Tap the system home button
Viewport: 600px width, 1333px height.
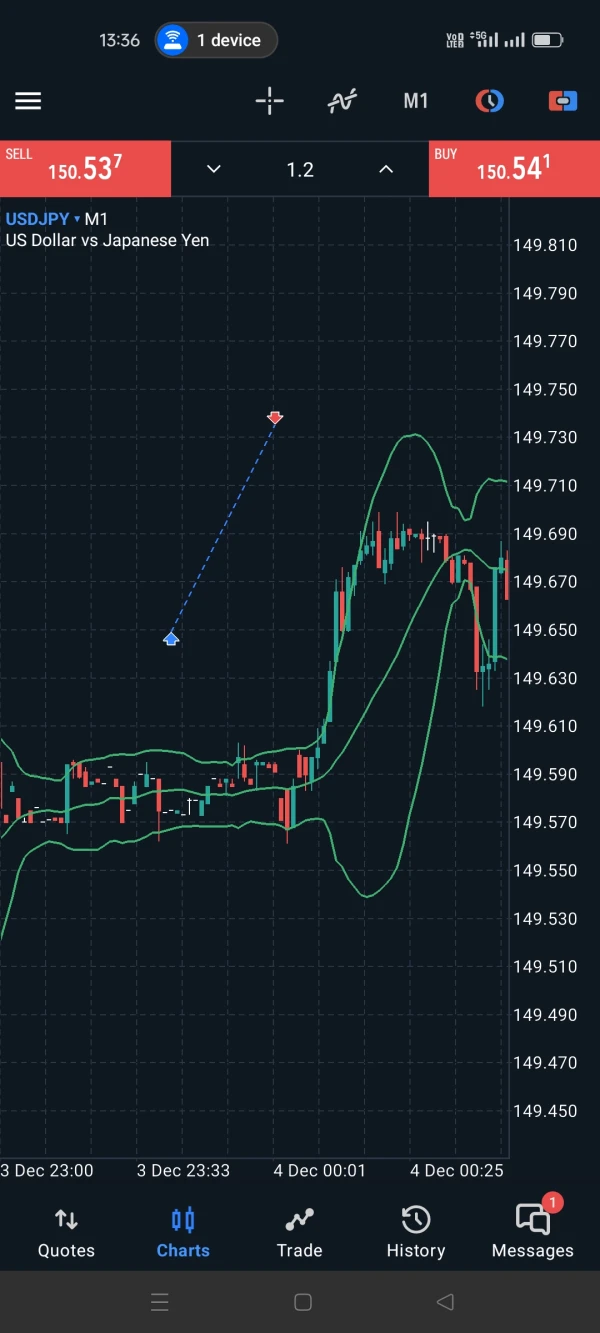(303, 1301)
